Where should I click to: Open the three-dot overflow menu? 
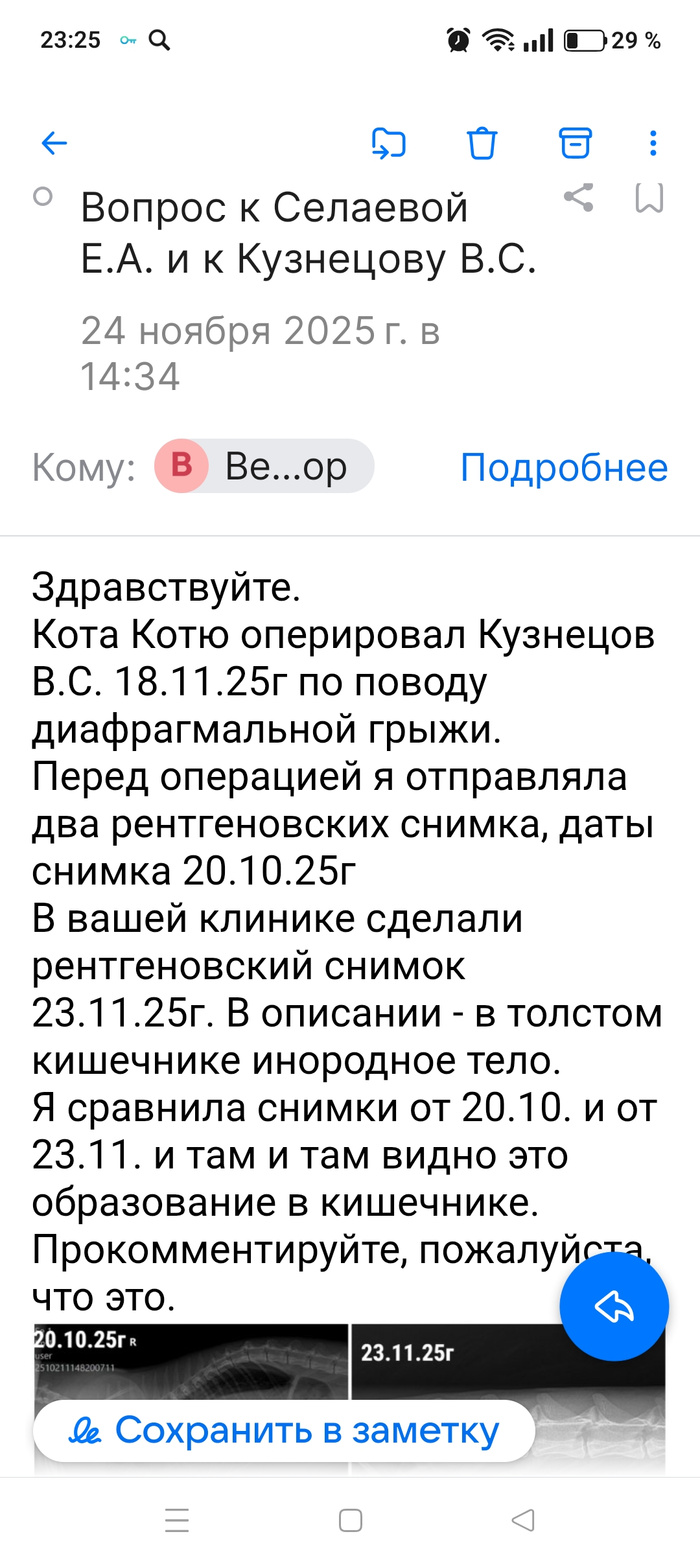[x=653, y=144]
